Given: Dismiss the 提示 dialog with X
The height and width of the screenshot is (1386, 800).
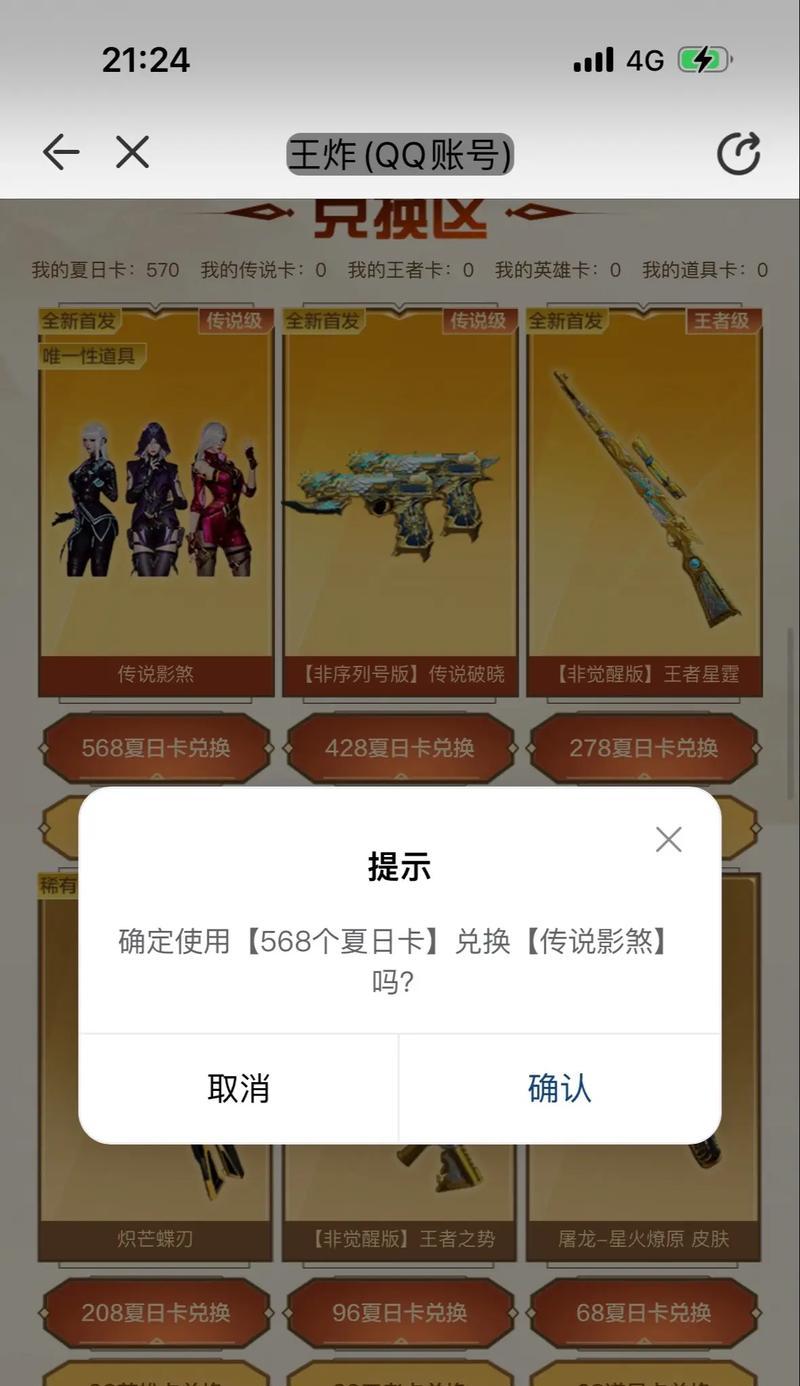Looking at the screenshot, I should [x=668, y=839].
